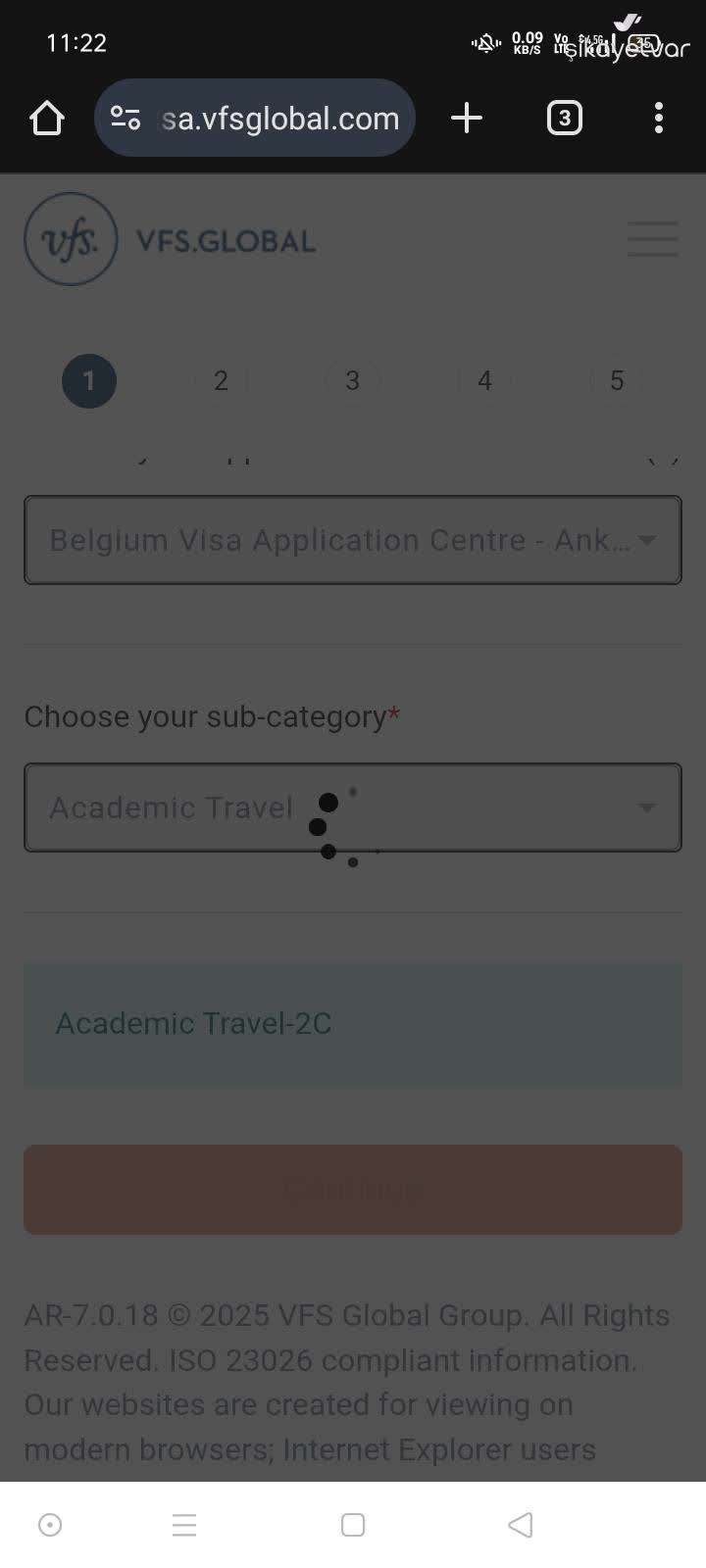Viewport: 706px width, 1568px height.
Task: Open the Visa Application Centre dropdown
Action: point(353,540)
